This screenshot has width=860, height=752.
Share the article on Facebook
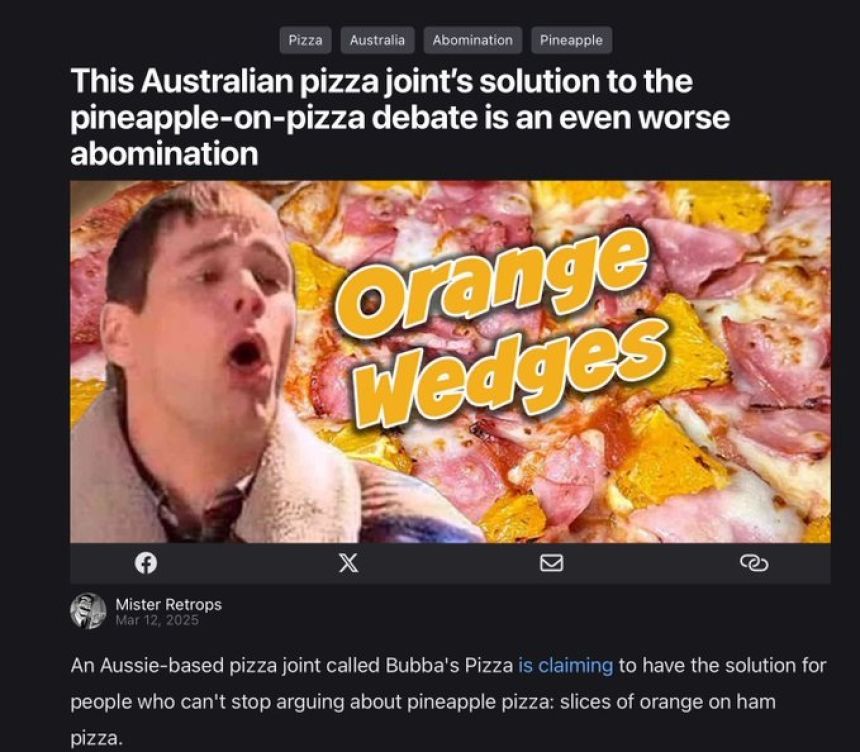[146, 563]
